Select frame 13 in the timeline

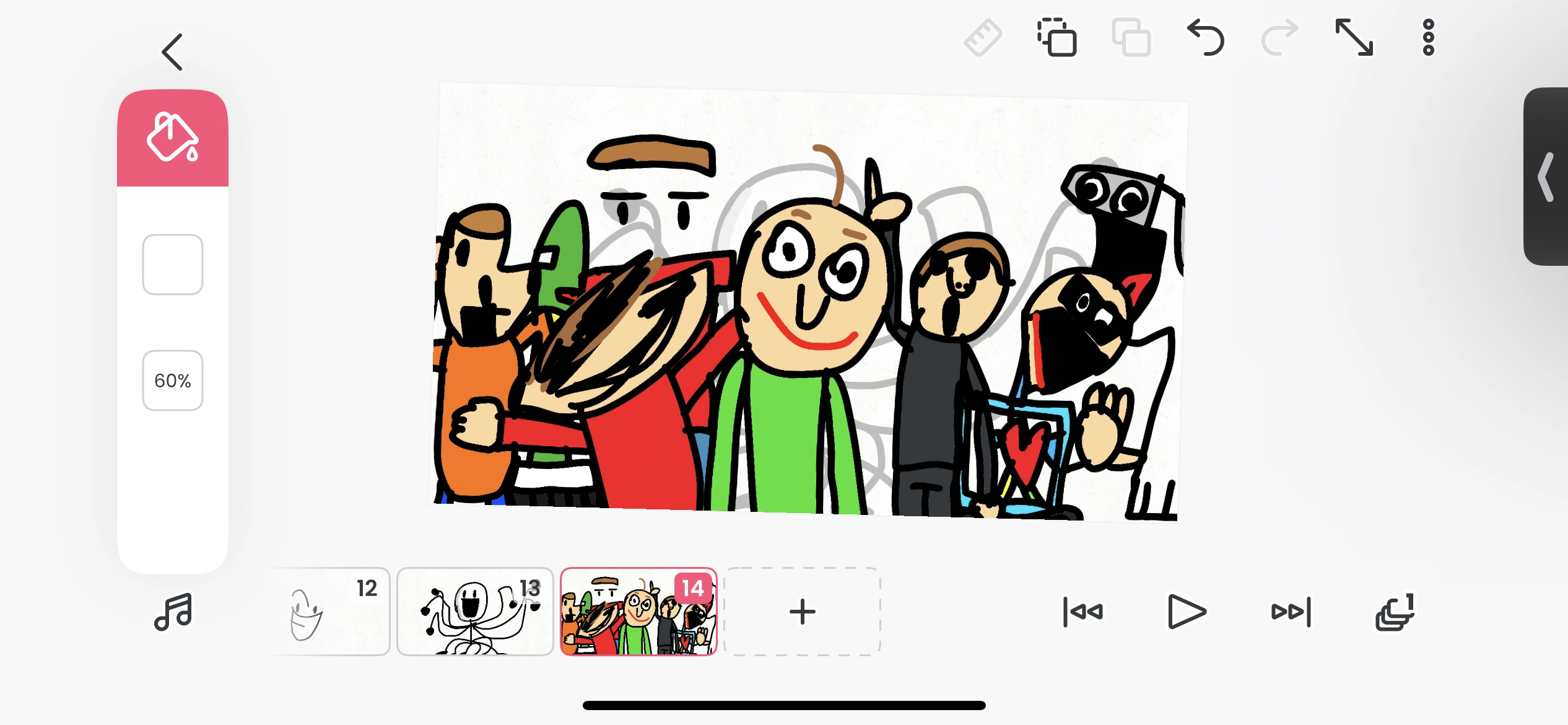coord(475,612)
